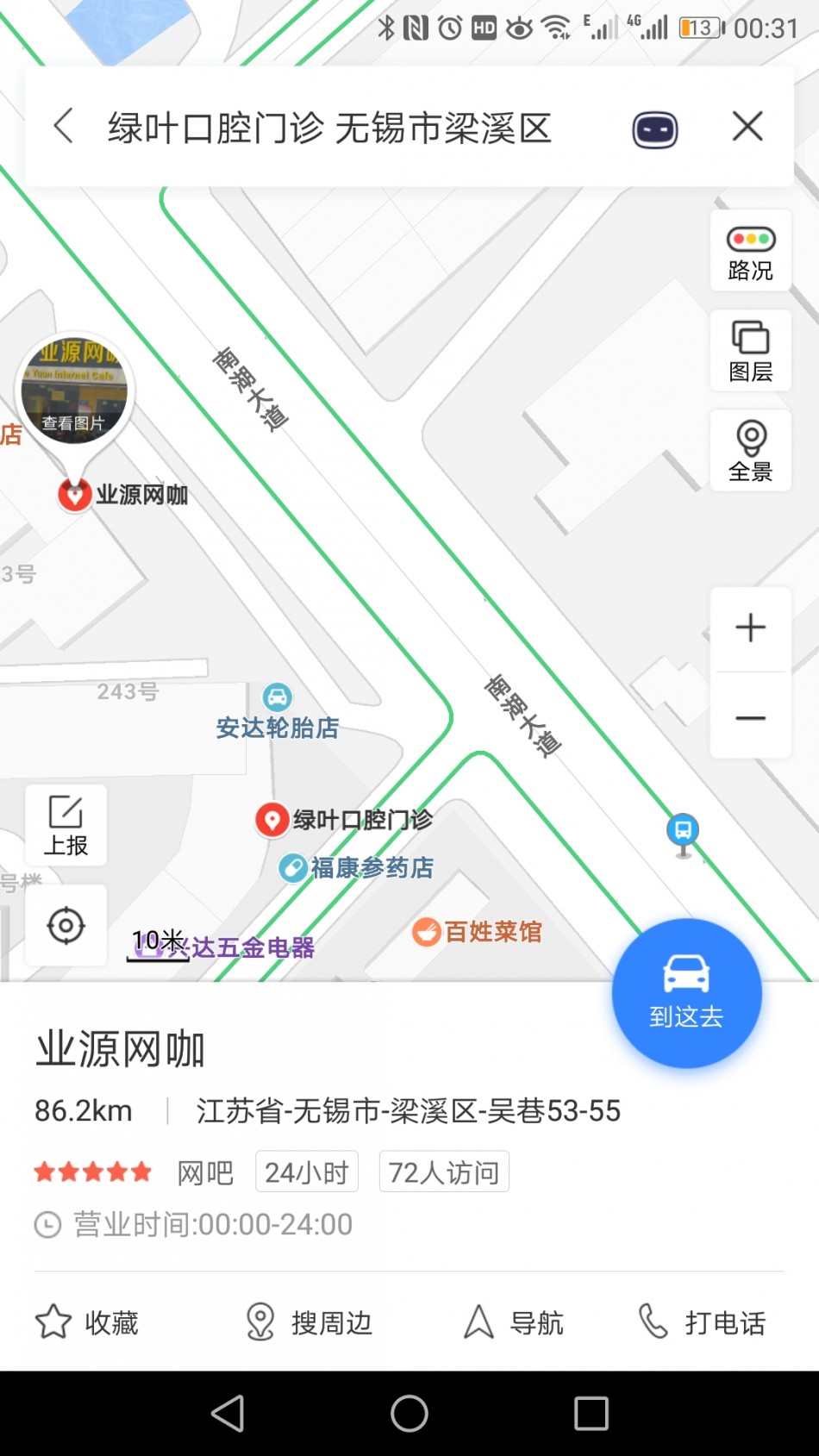
Task: Open 上报 to report an issue
Action: [66, 825]
